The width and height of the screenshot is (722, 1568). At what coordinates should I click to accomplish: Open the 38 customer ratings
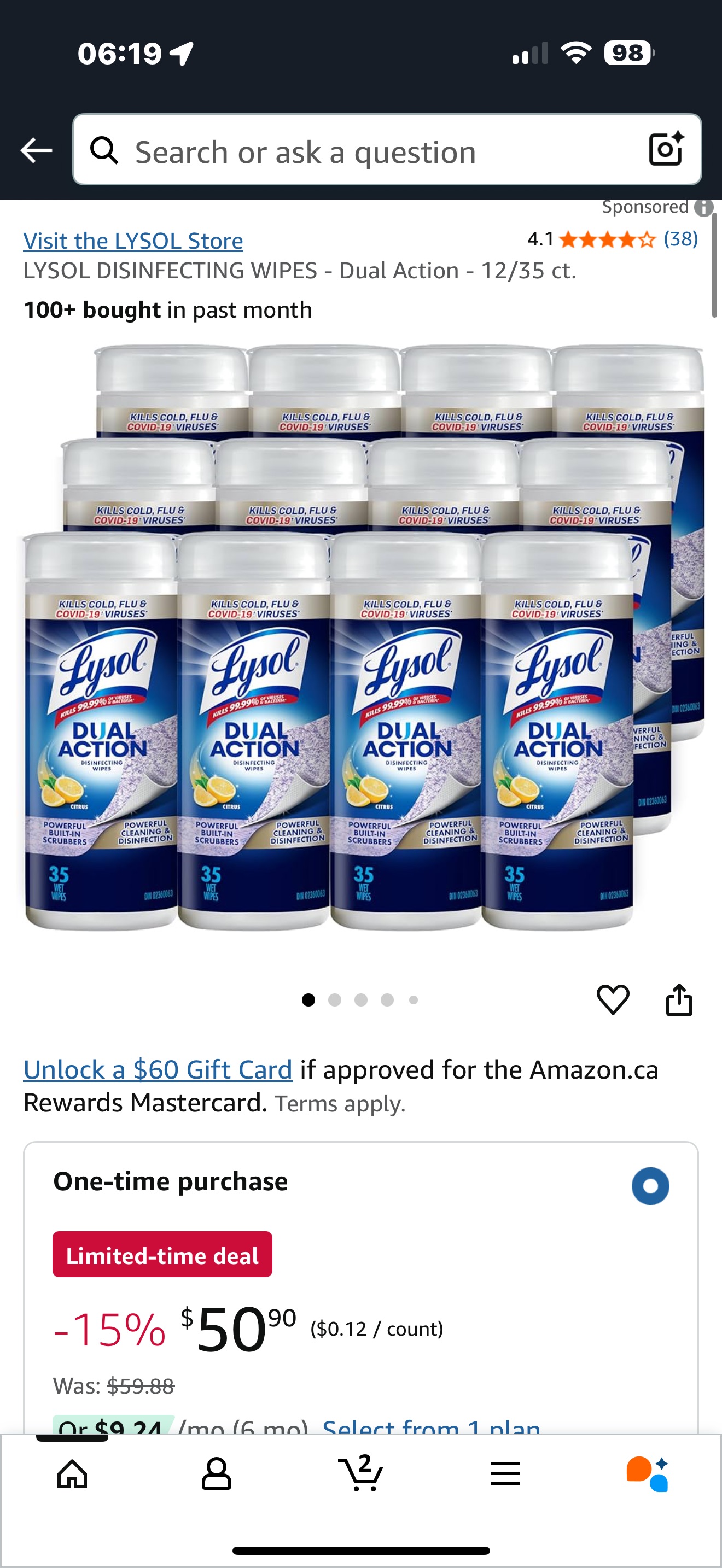[x=680, y=238]
